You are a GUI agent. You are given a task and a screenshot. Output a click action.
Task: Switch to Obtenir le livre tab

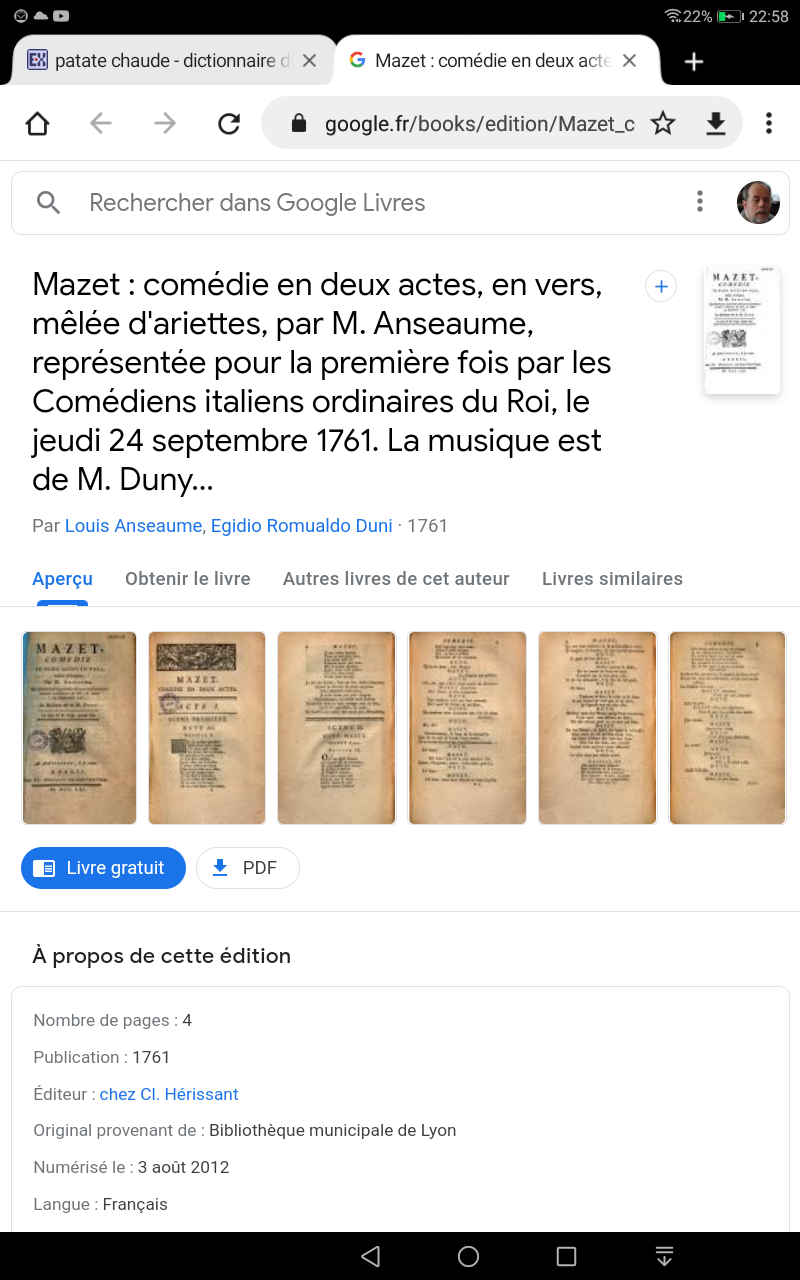click(188, 579)
